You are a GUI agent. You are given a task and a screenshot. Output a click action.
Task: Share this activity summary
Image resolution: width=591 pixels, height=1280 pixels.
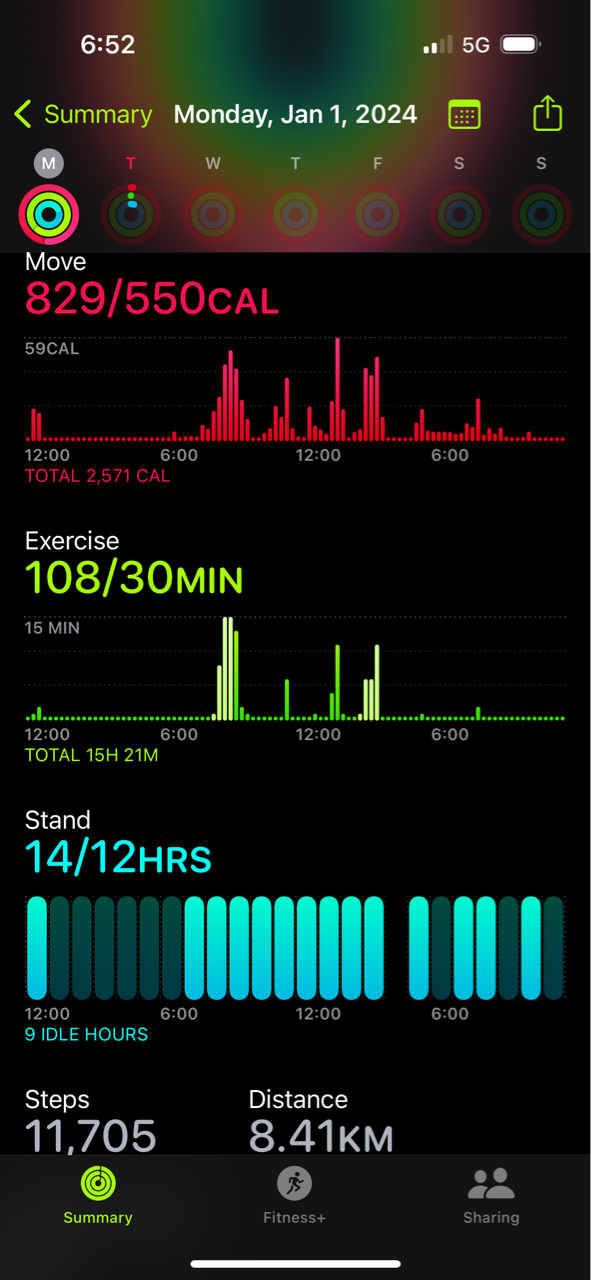pos(548,113)
